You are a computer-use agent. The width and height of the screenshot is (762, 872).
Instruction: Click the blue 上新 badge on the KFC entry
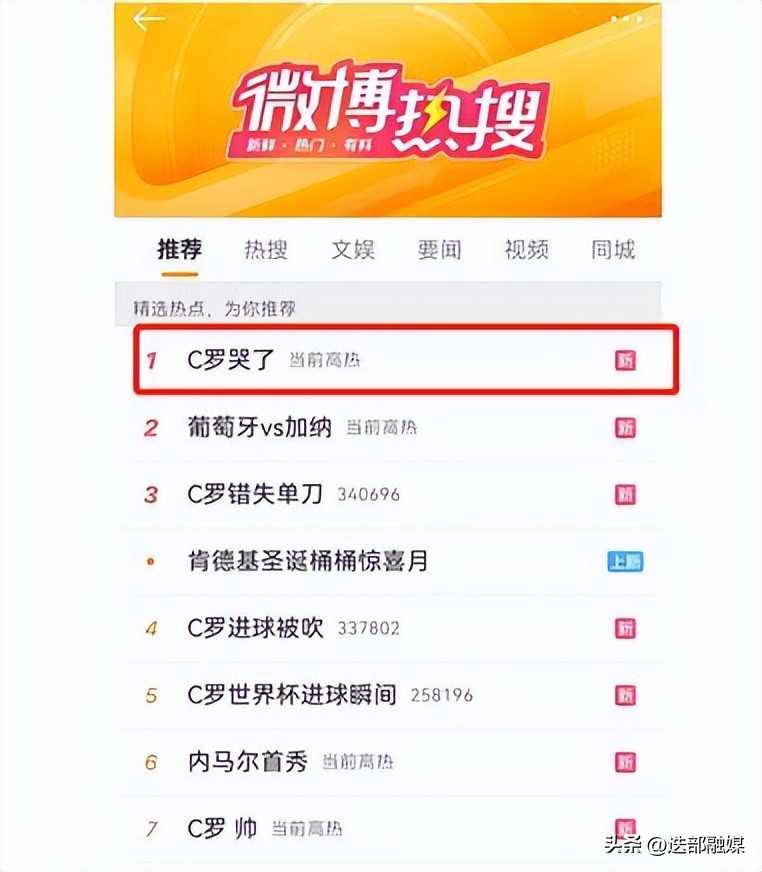click(x=626, y=561)
